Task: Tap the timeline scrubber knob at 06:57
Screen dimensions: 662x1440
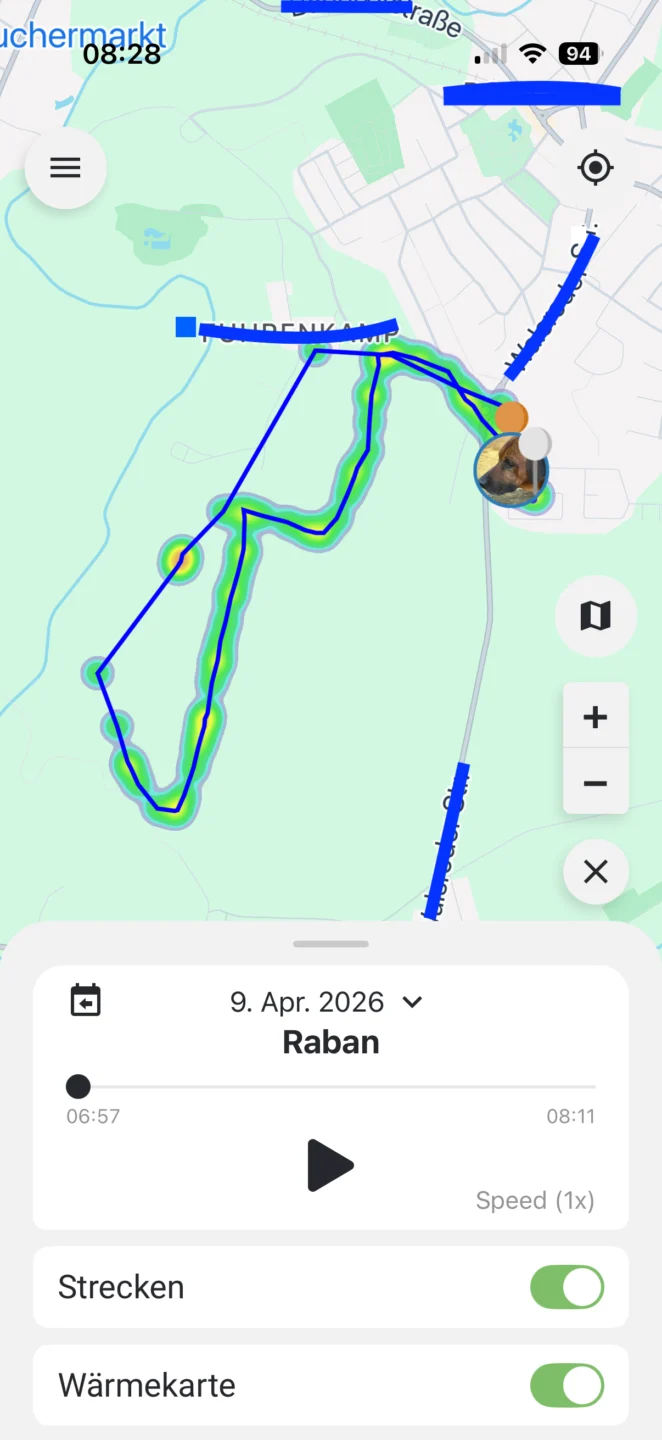Action: [x=78, y=1086]
